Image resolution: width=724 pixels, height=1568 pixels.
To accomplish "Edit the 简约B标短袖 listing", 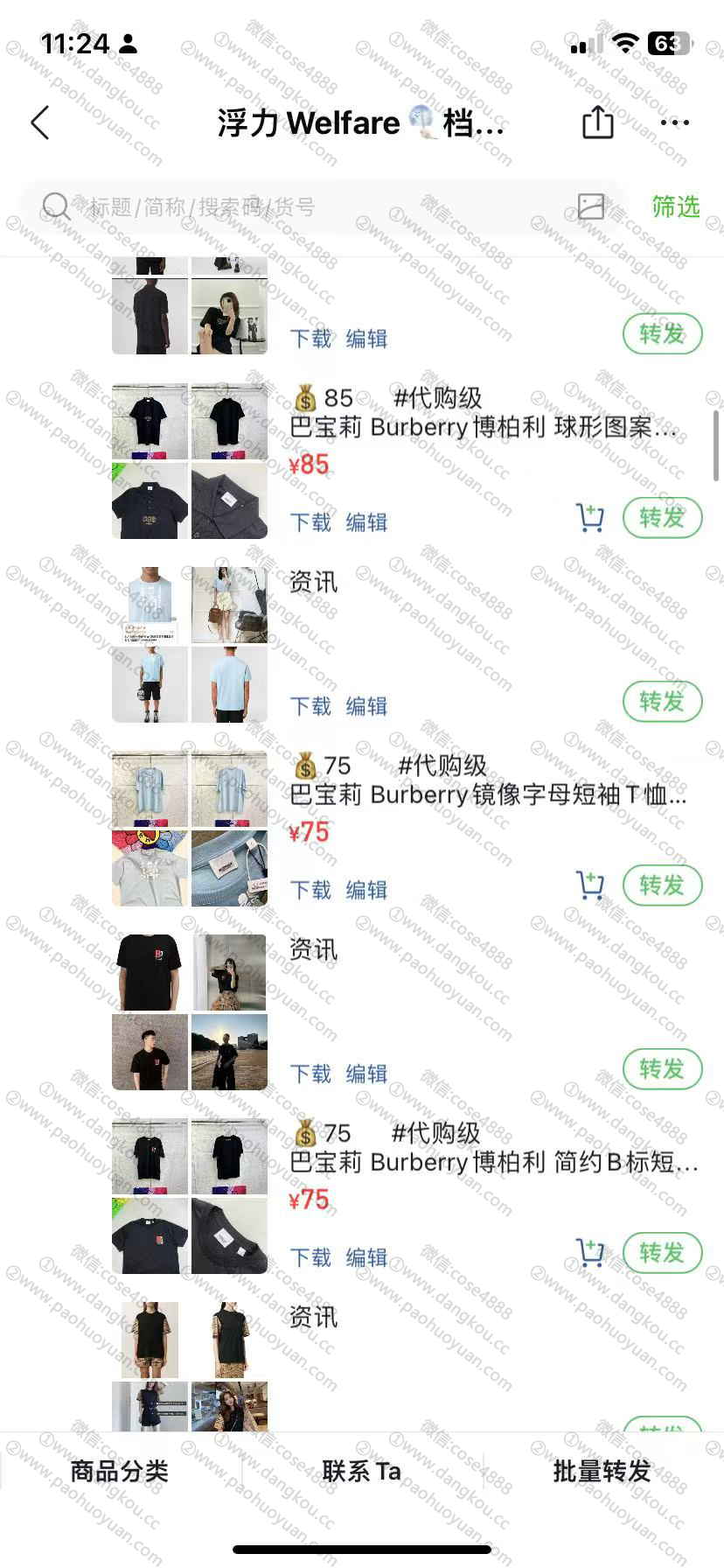I will 366,1257.
